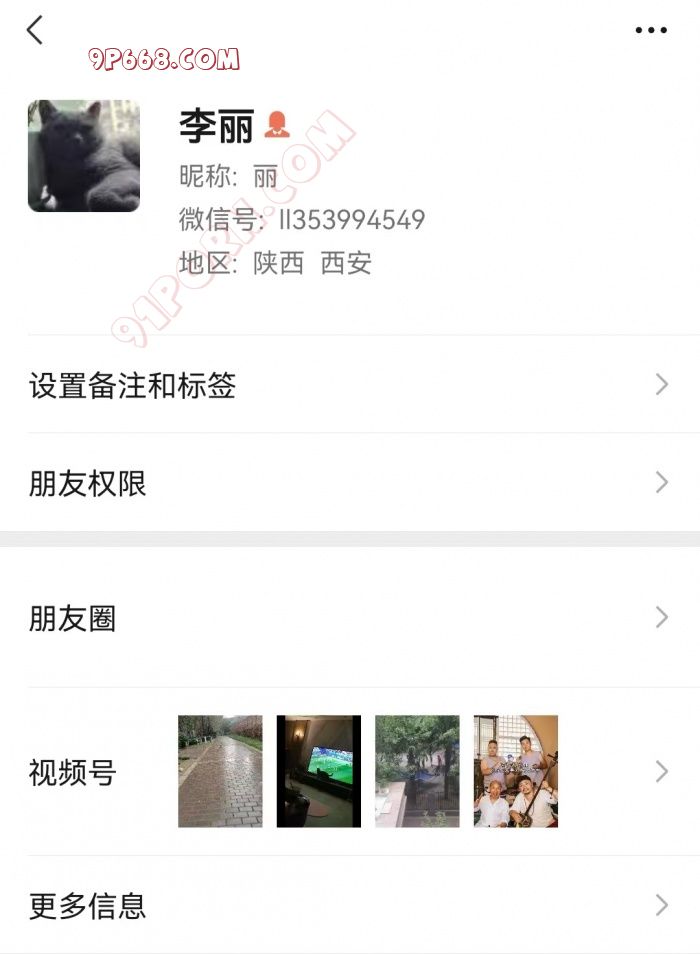View 李丽's cat profile picture

click(x=84, y=156)
